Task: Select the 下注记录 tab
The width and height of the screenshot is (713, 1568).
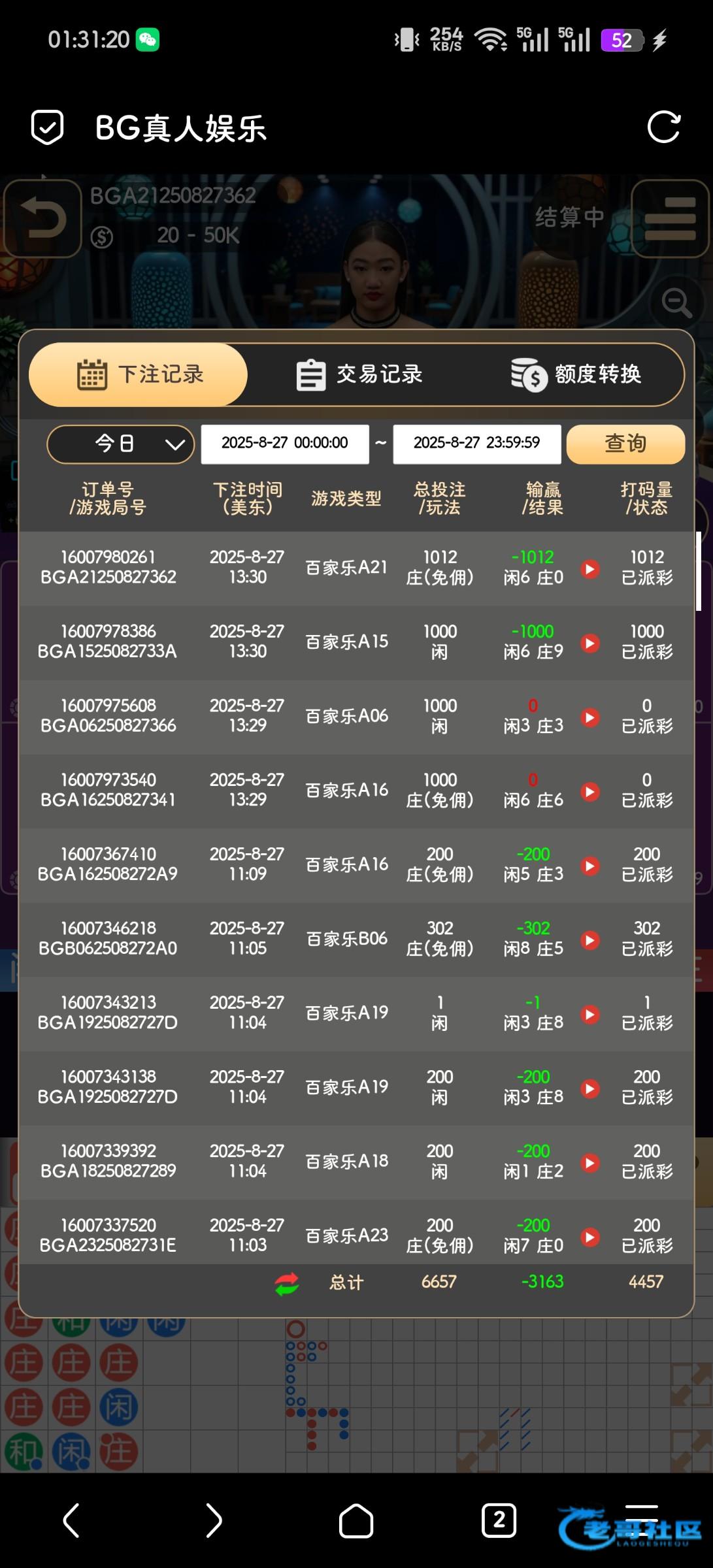Action: click(x=139, y=374)
